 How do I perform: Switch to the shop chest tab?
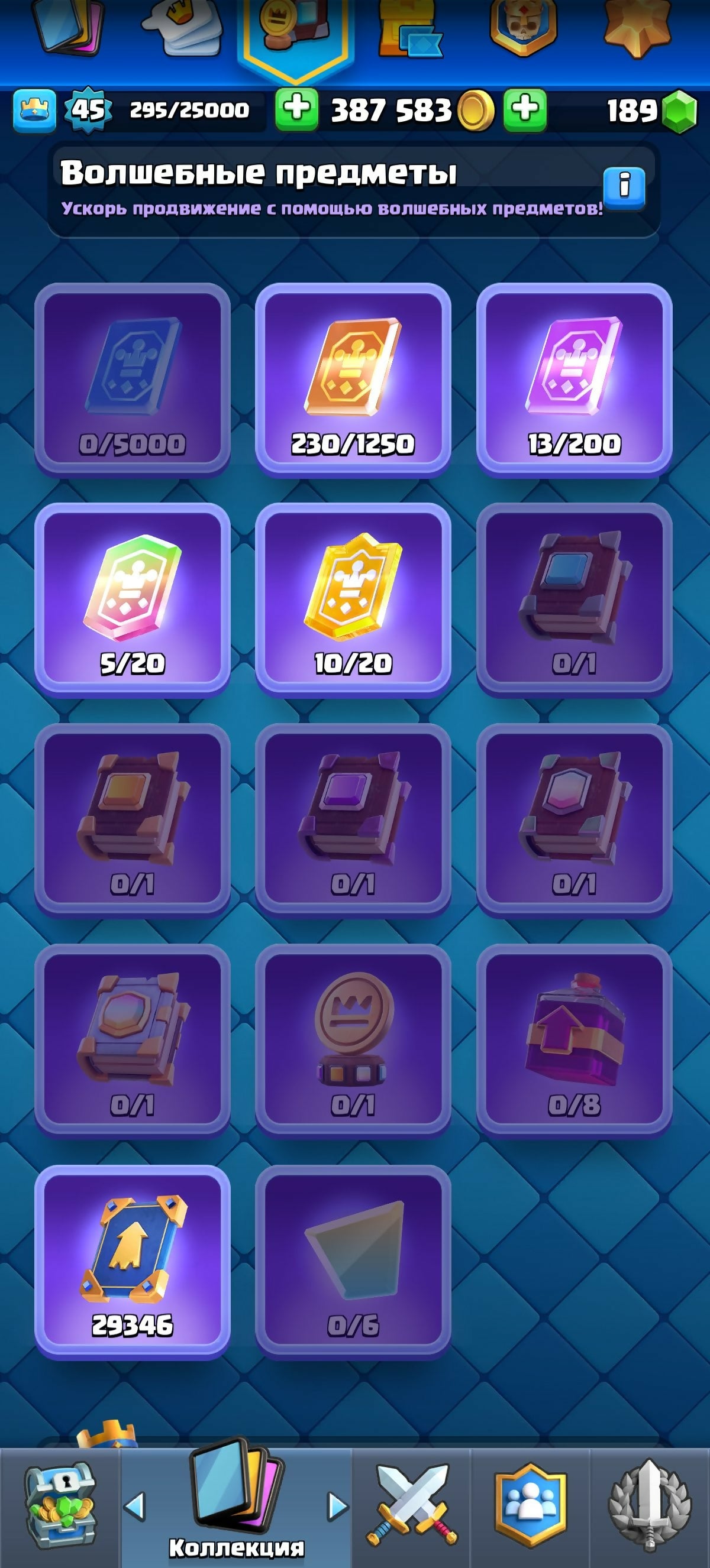[59, 1505]
